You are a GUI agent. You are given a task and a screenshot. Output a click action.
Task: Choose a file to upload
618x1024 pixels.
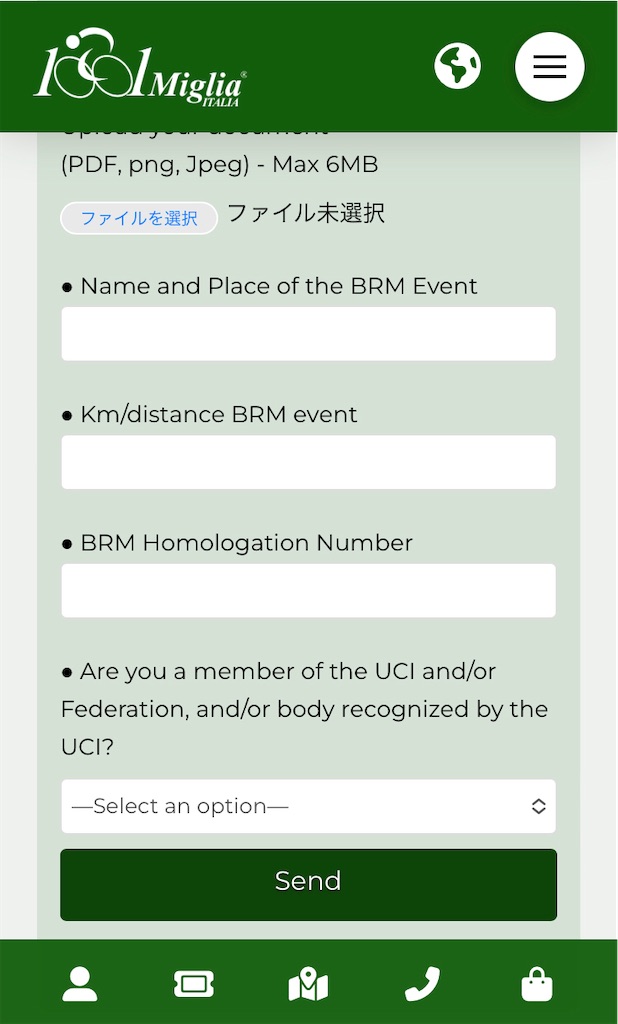point(139,218)
